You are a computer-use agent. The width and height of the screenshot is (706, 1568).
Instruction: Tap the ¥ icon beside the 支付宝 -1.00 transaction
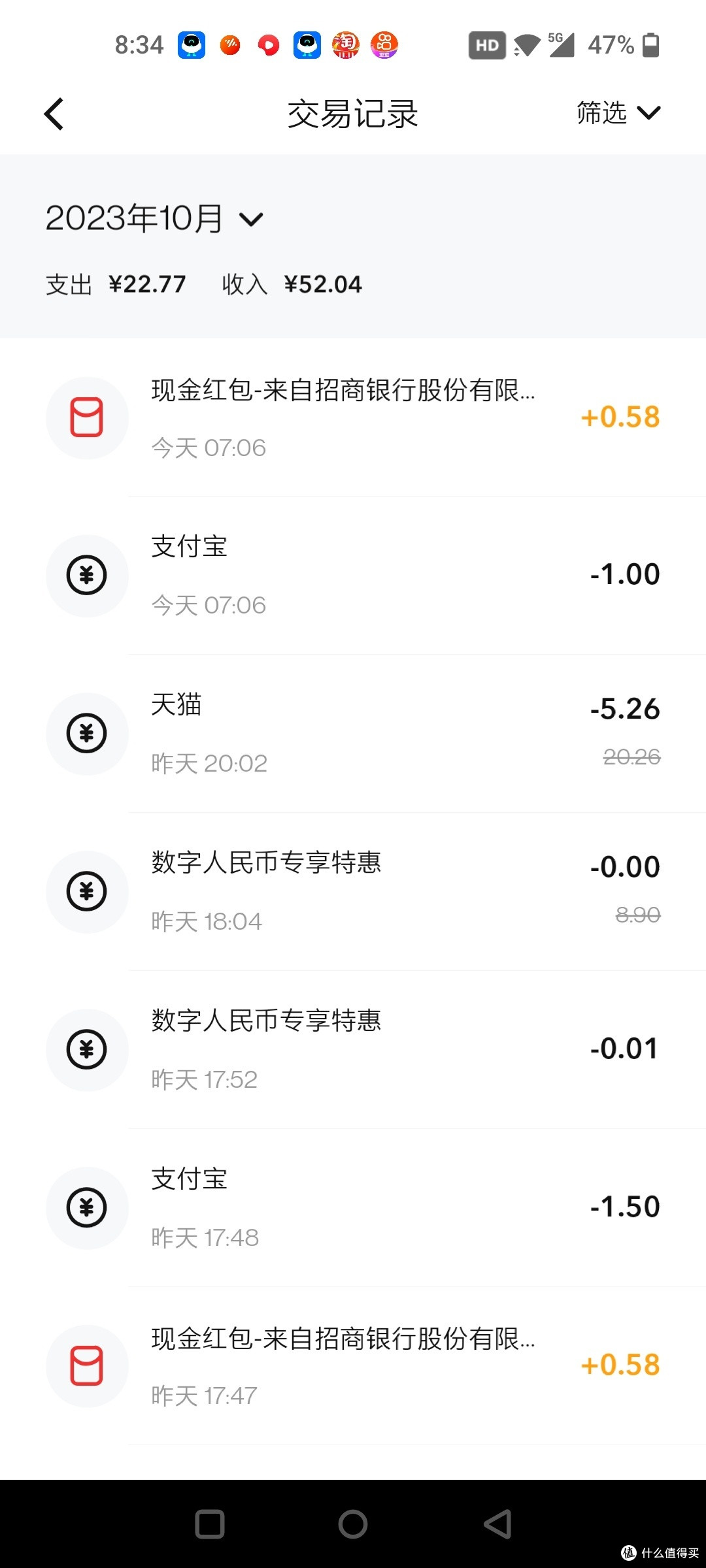pyautogui.click(x=87, y=575)
